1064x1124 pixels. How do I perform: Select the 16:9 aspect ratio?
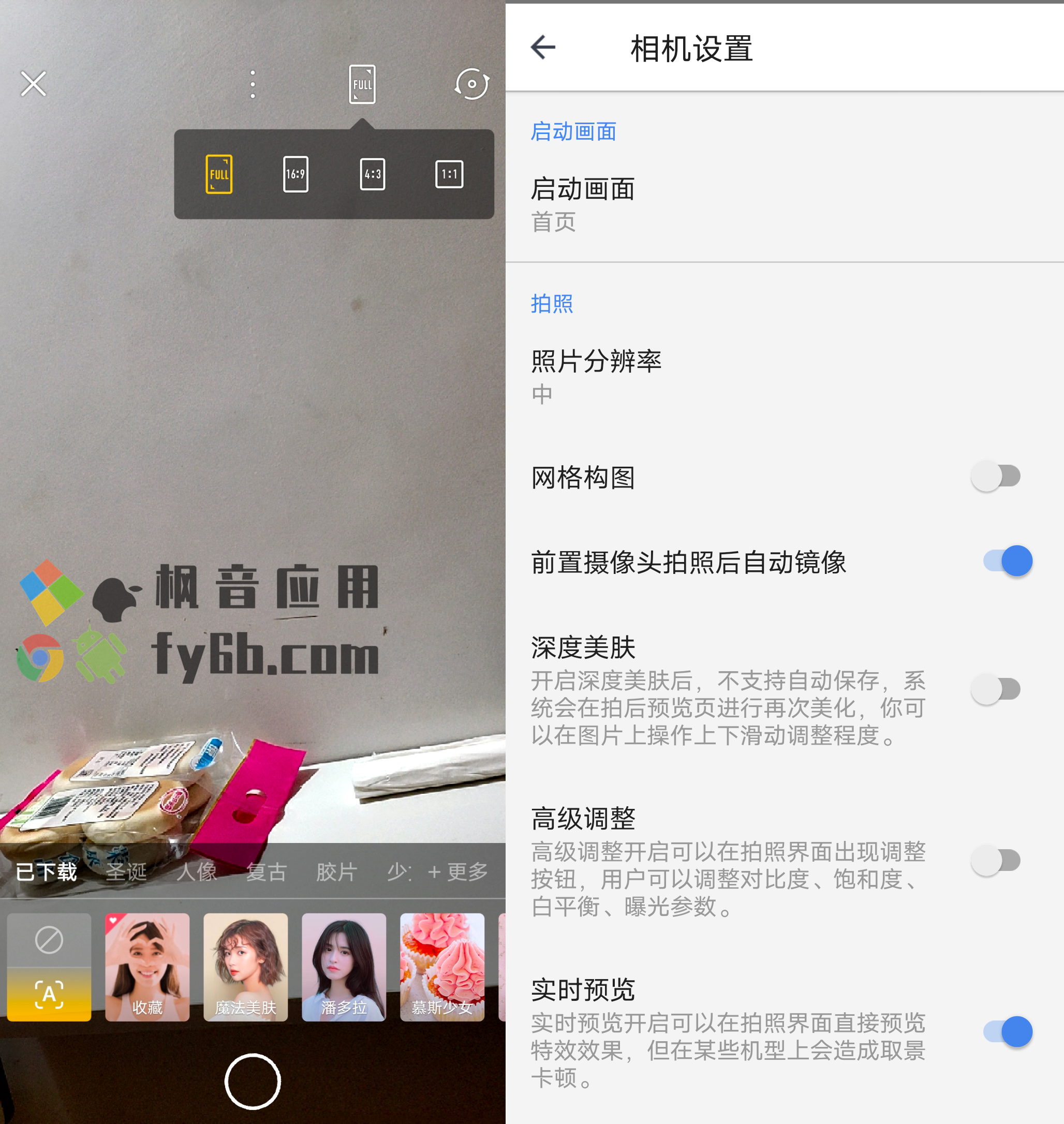[x=295, y=174]
